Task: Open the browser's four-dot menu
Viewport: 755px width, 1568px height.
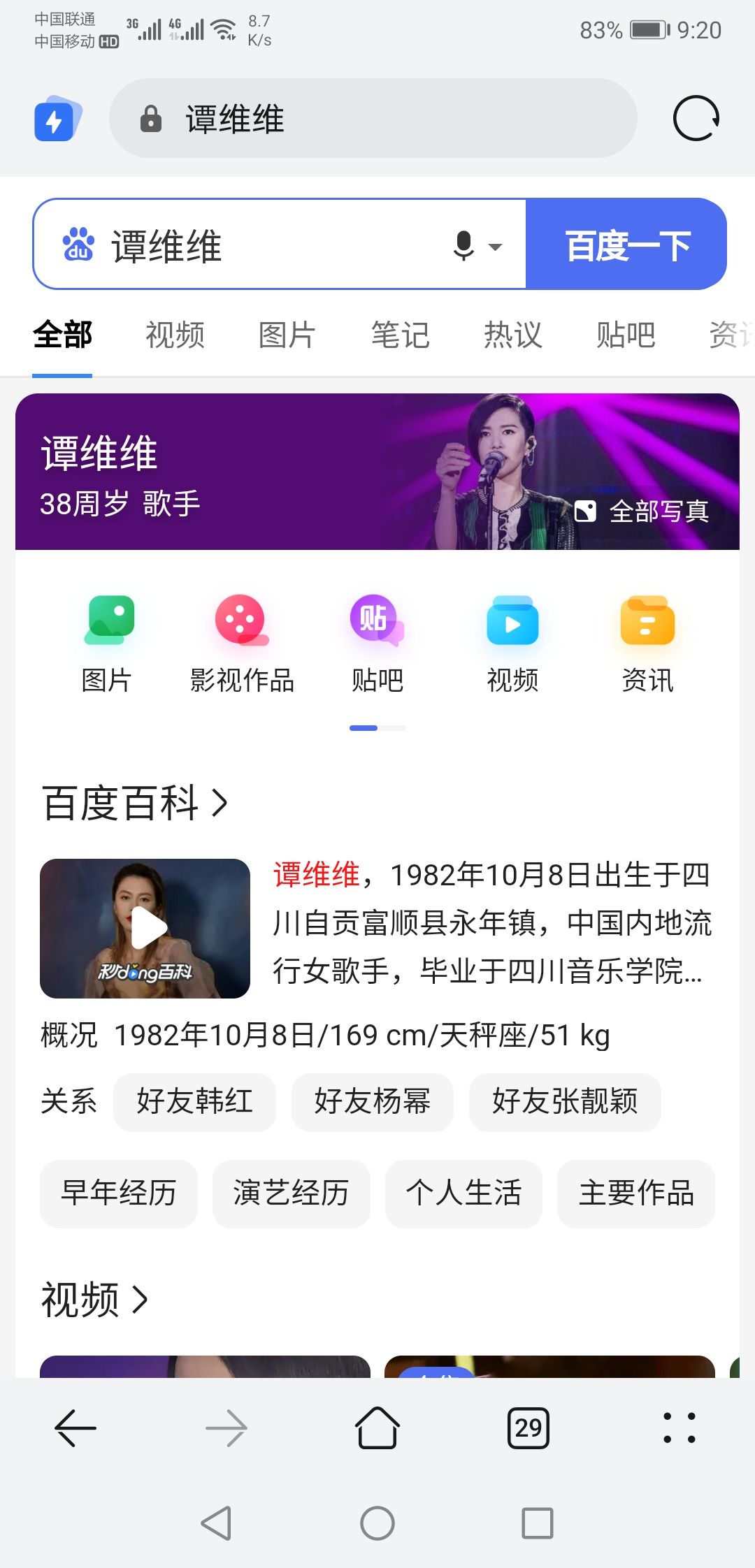Action: [679, 1428]
